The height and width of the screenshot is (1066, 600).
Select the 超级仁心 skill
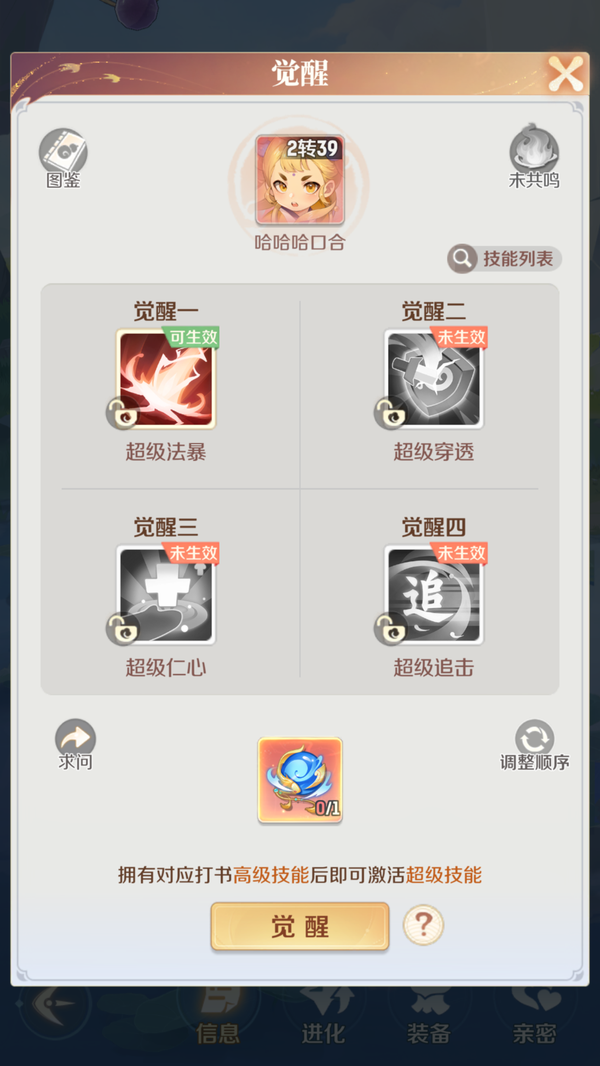point(166,595)
